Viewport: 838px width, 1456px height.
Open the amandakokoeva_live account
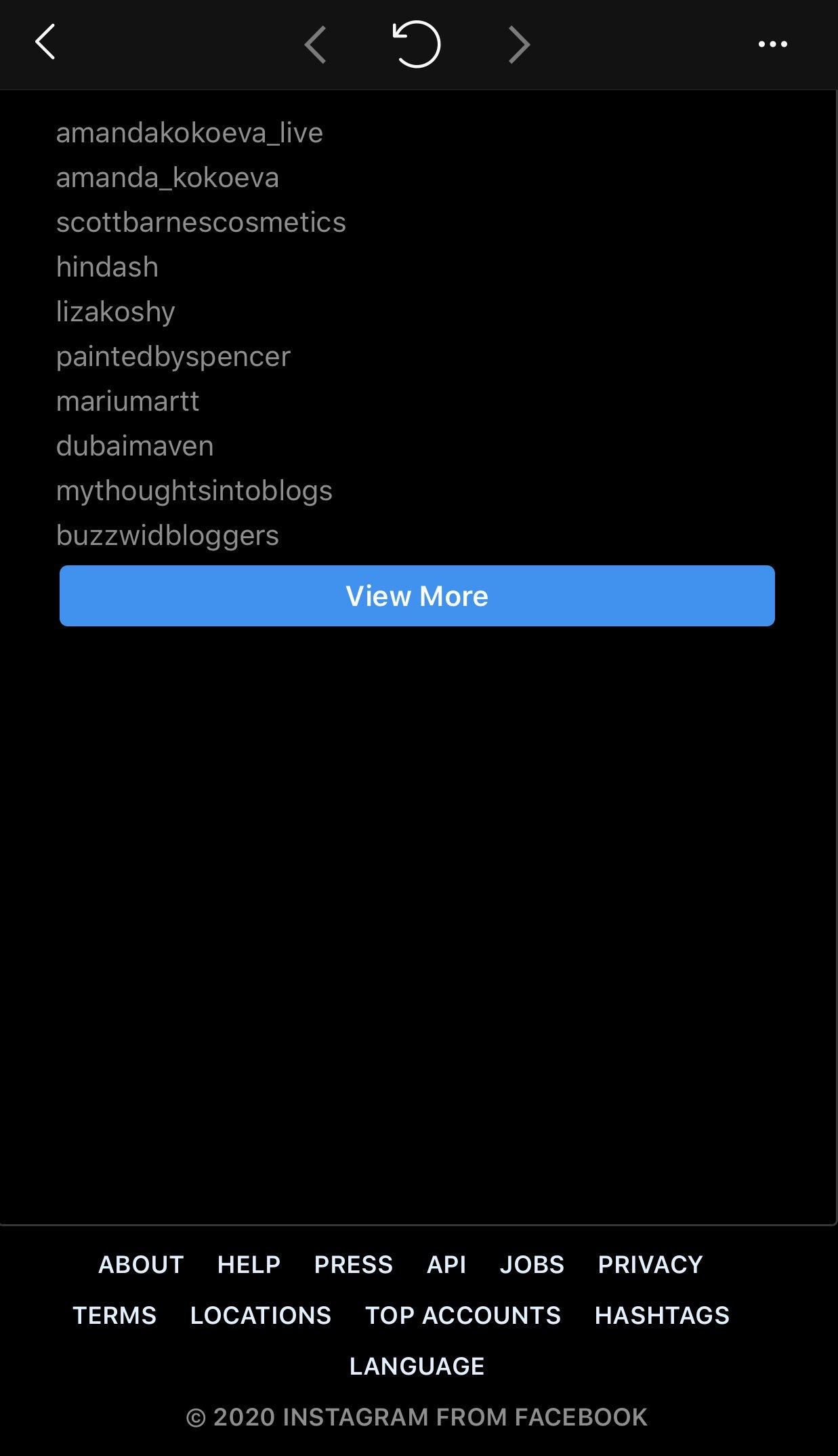point(189,133)
